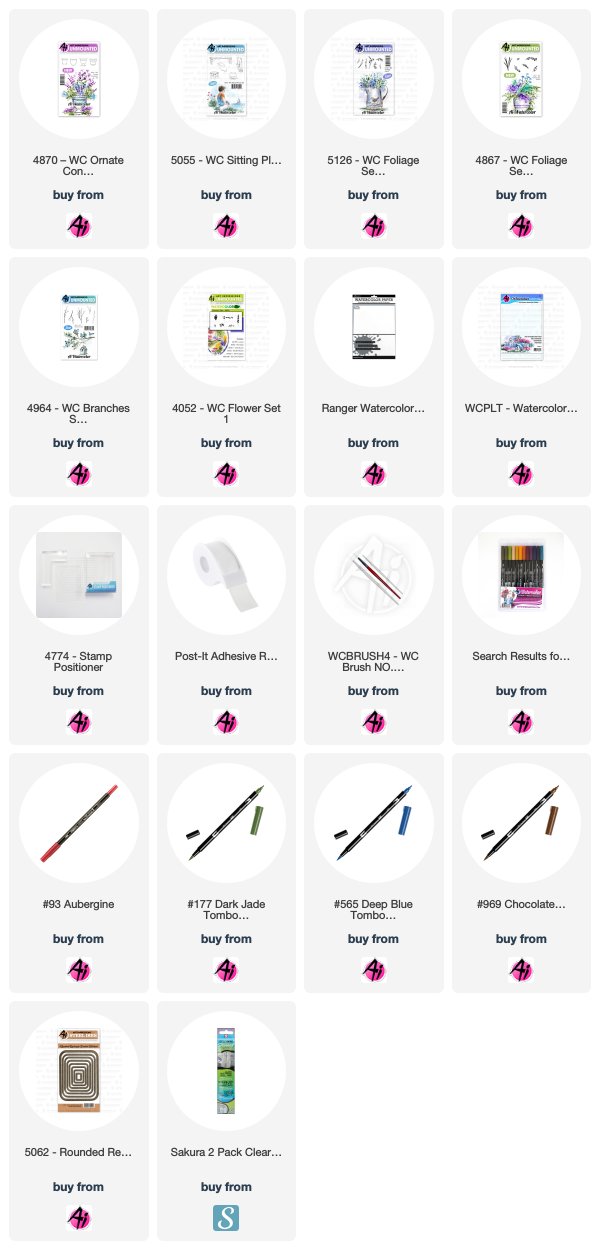Open the WCBRUSH4 WC Brush product card
The image size is (600, 1250).
click(x=375, y=625)
